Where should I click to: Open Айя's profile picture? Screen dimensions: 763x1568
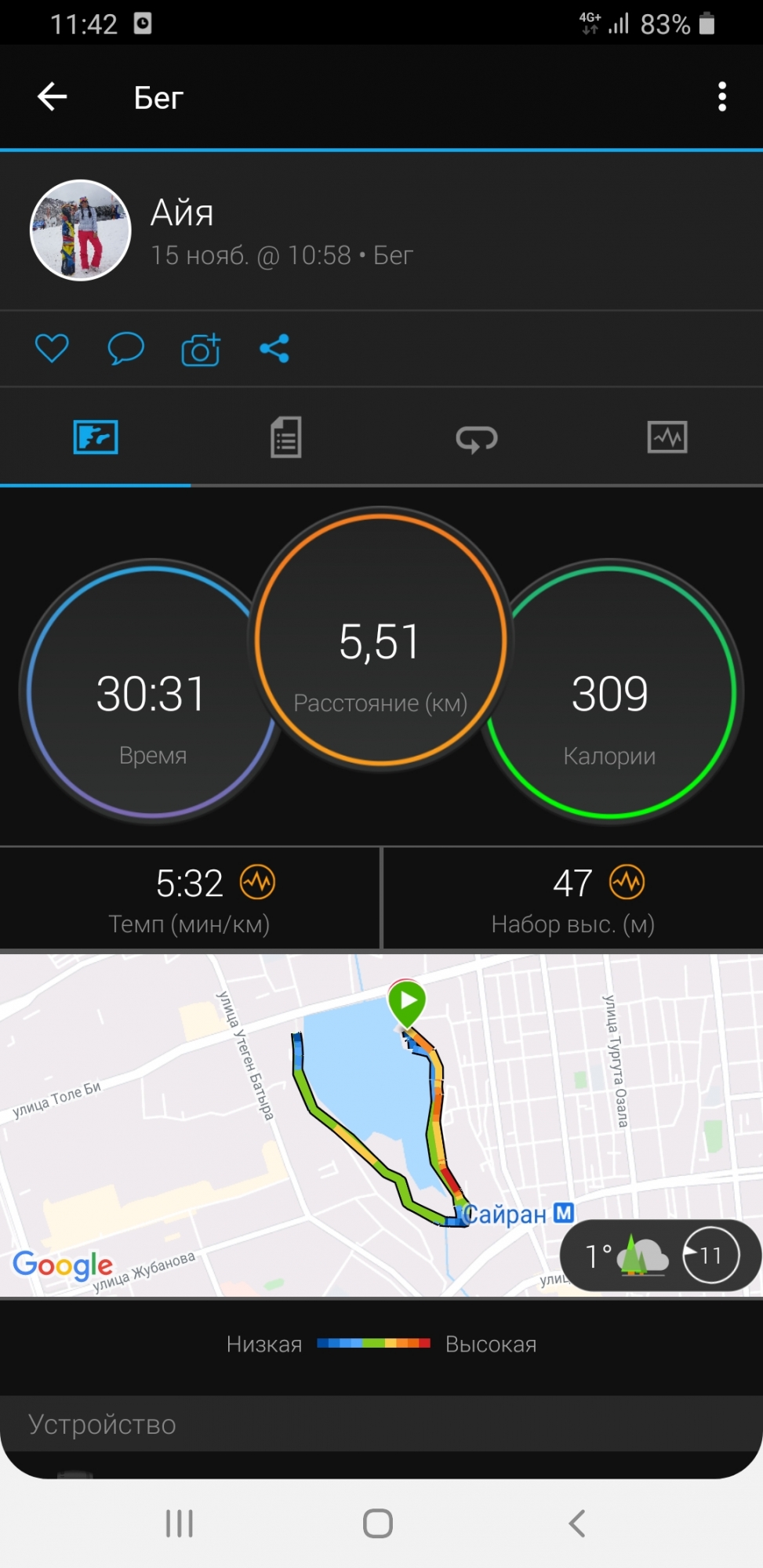[80, 230]
